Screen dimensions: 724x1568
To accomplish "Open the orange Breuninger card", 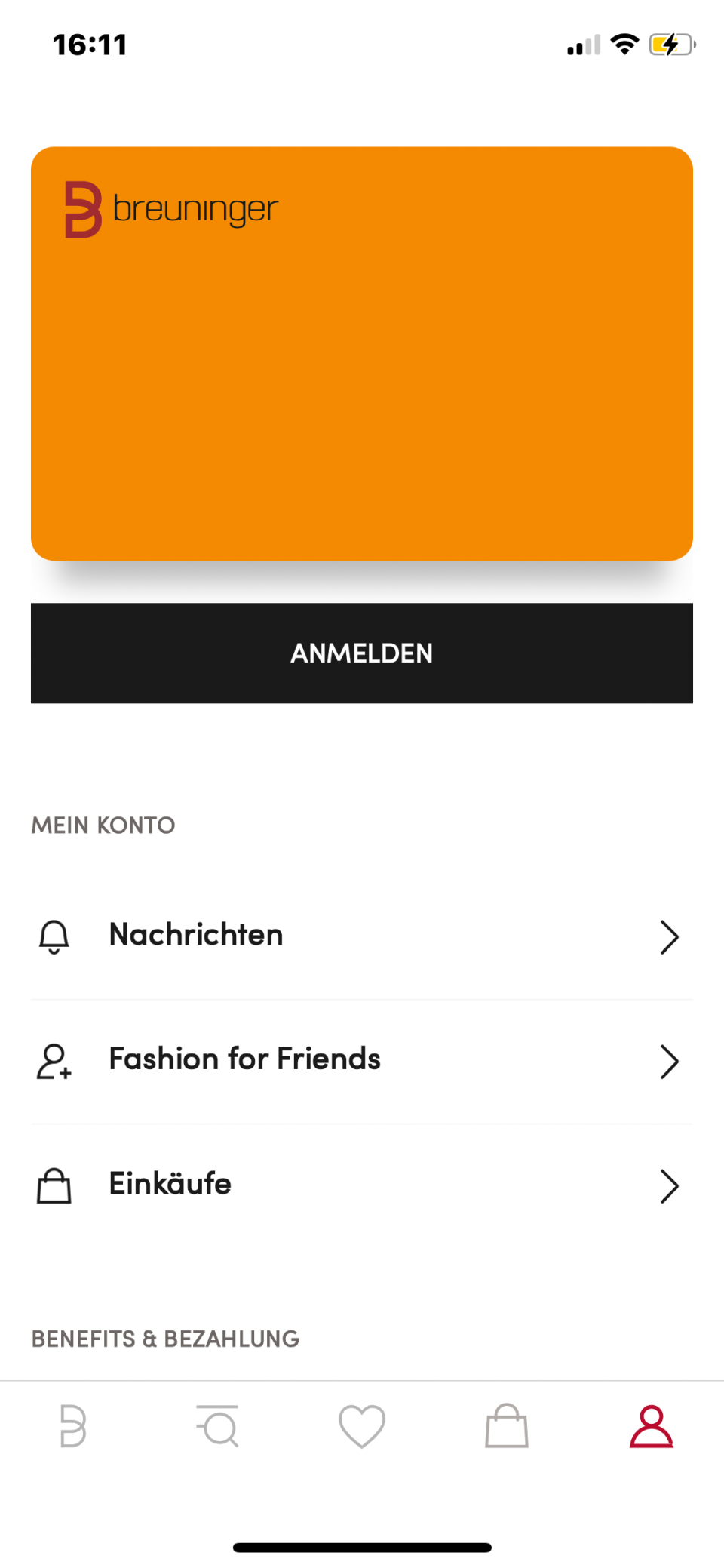I will [x=362, y=353].
